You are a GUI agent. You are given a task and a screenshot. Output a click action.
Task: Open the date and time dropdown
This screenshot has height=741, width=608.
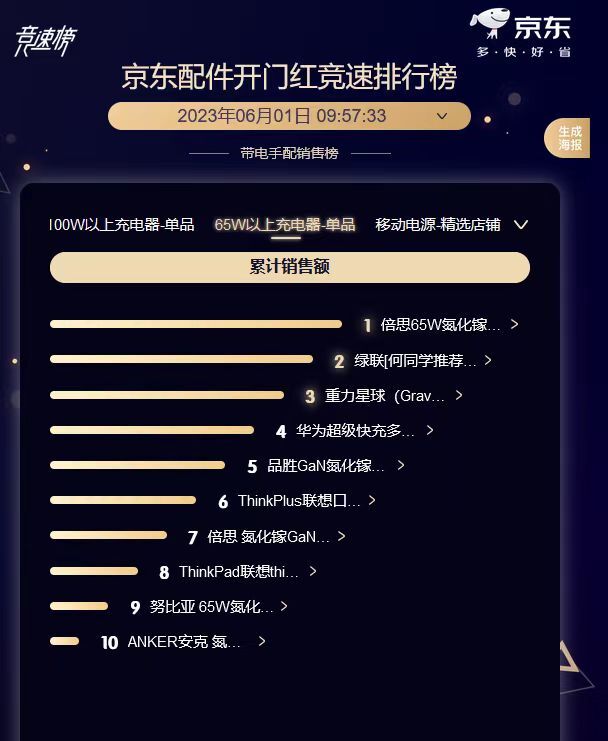pos(289,116)
